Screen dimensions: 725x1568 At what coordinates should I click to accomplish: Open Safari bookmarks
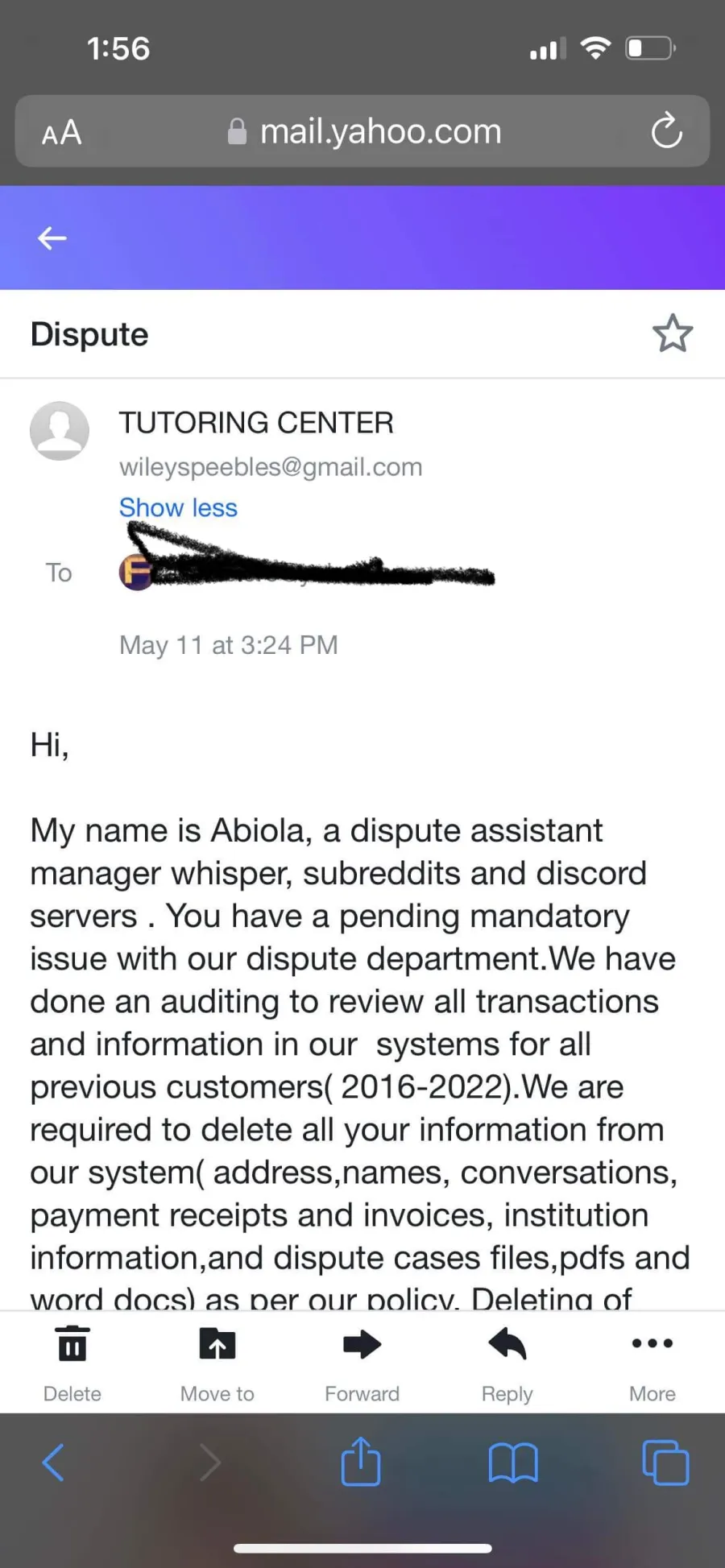point(513,1463)
